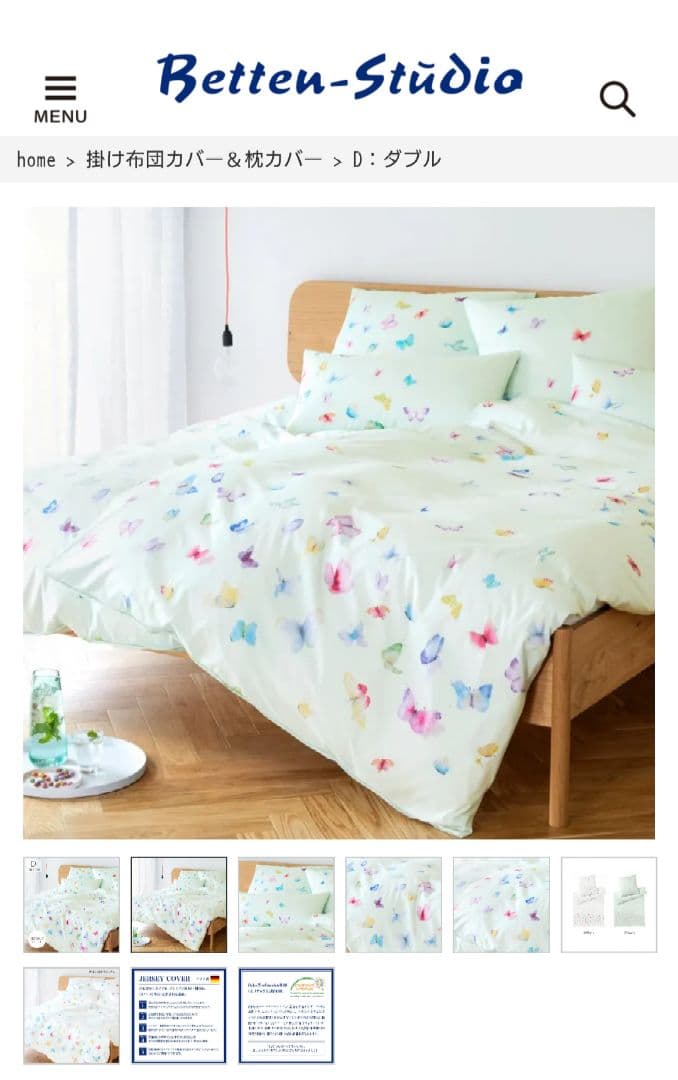View the certification text thumbnail with green badge
This screenshot has height=1080, width=678.
point(286,1015)
